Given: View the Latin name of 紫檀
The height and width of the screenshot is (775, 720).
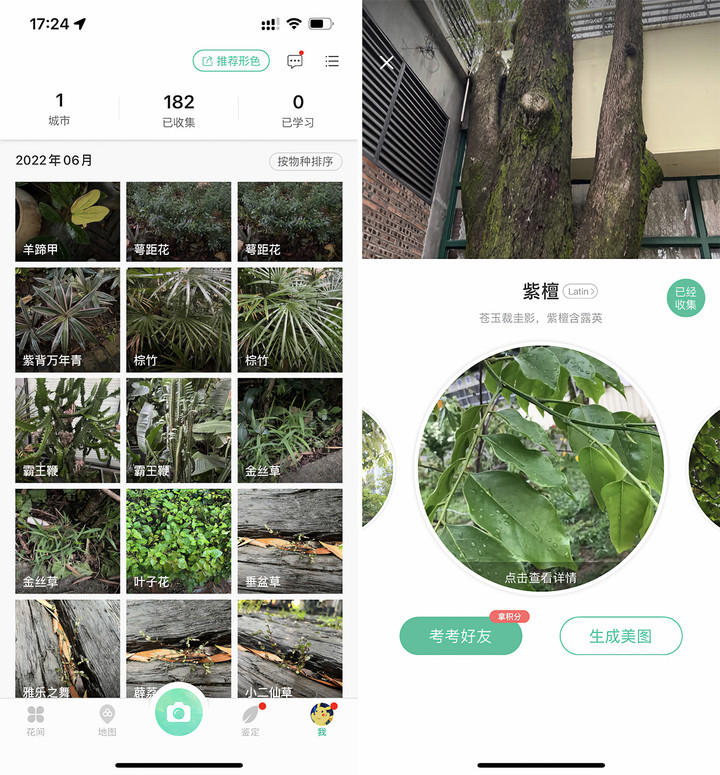Looking at the screenshot, I should tap(580, 292).
